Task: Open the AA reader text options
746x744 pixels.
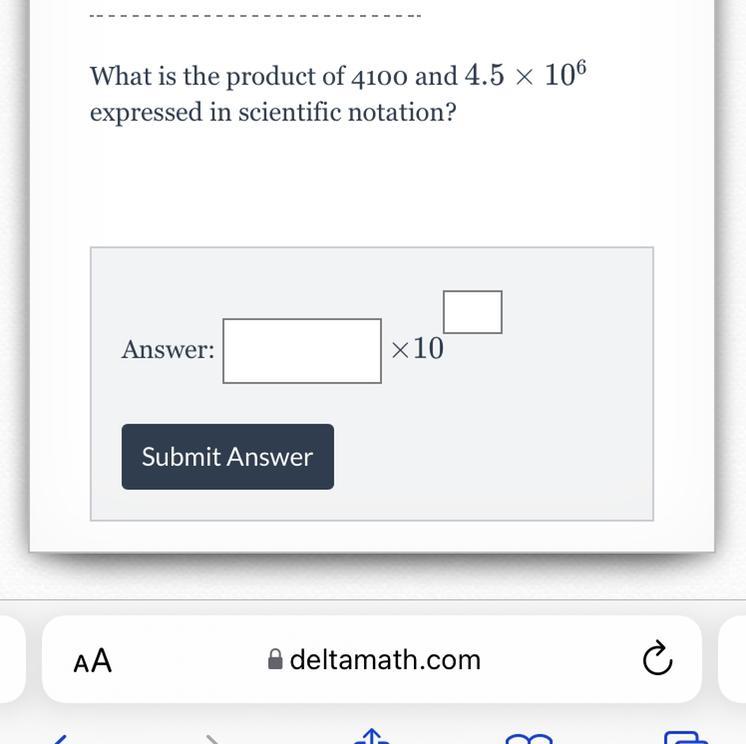Action: 93,661
